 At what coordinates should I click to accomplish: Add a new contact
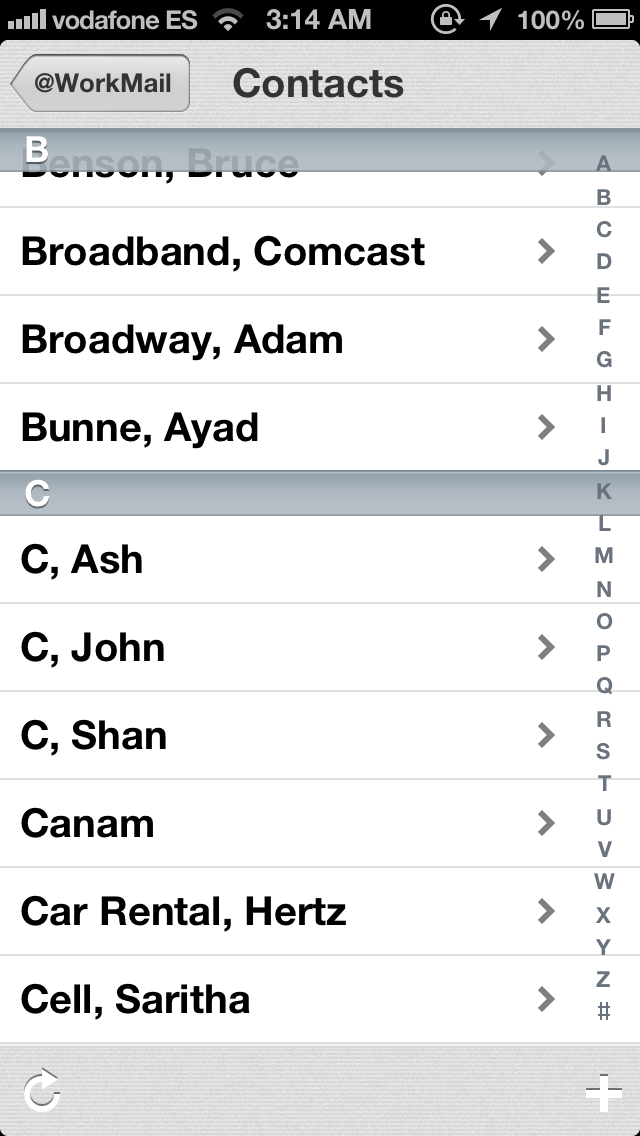[x=603, y=1093]
